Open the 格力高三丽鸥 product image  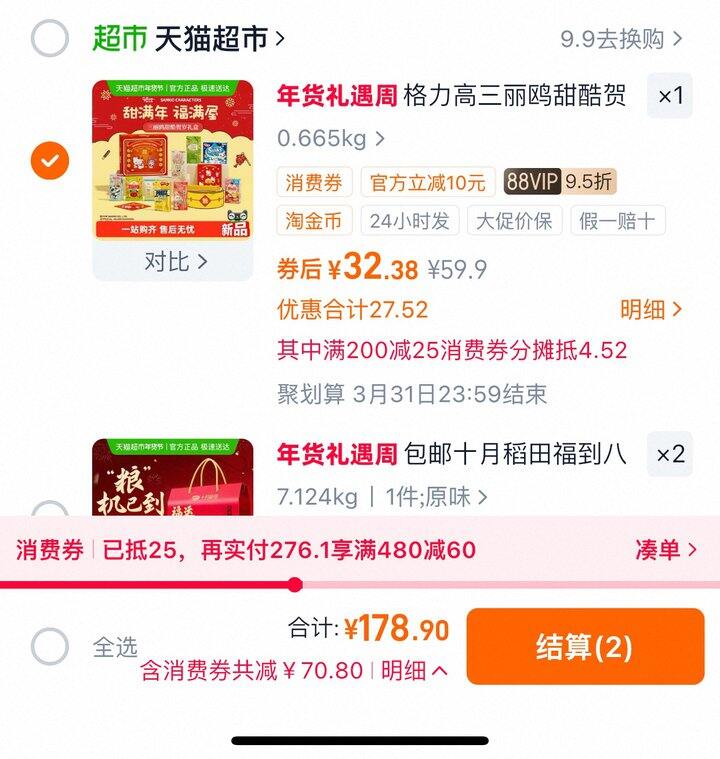172,160
